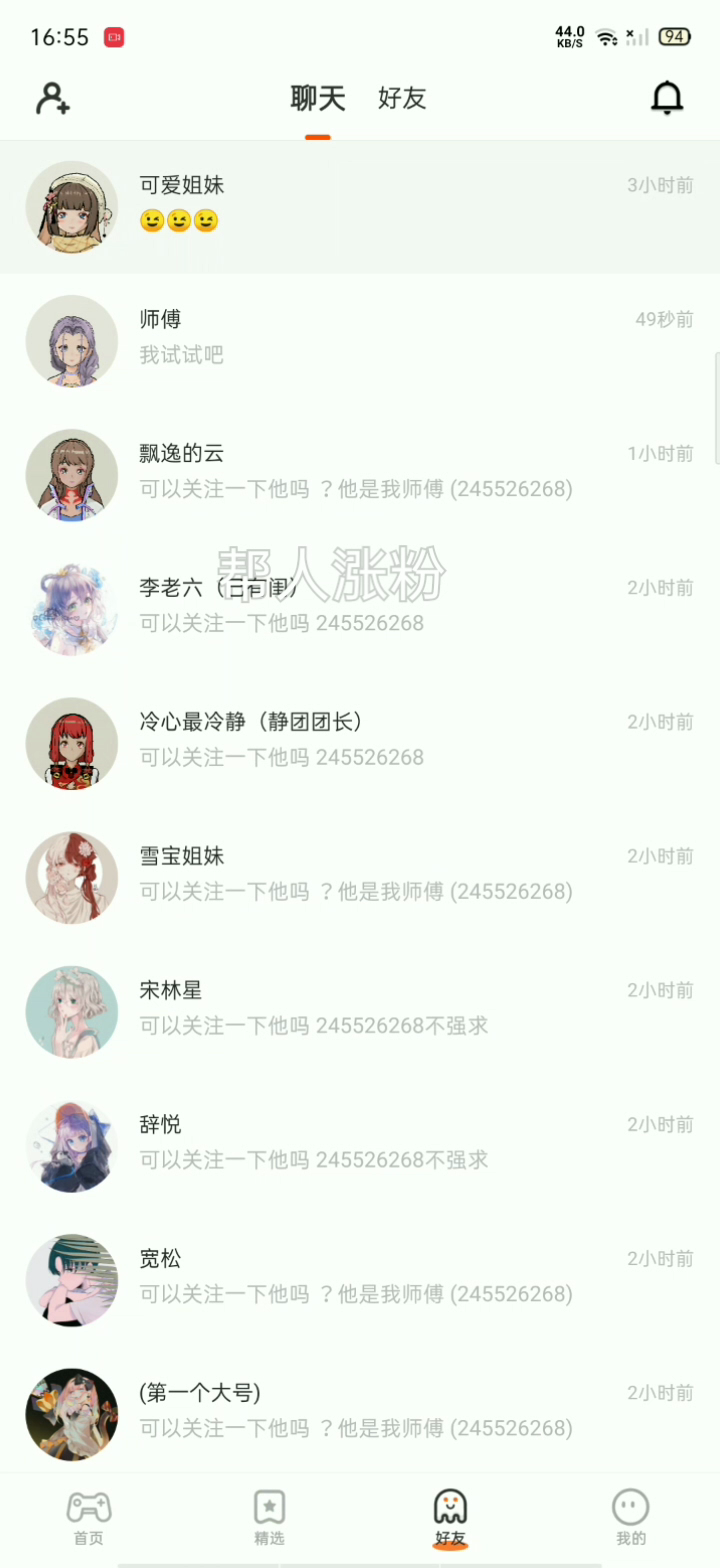
Task: Go to the 首页 bottom tab
Action: click(x=89, y=1517)
